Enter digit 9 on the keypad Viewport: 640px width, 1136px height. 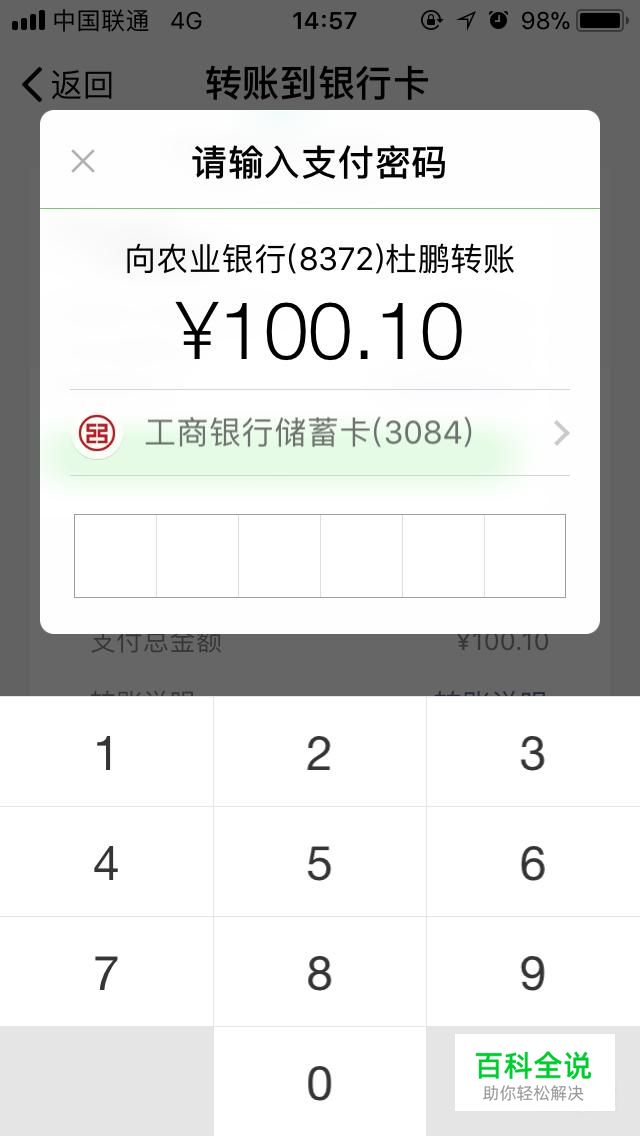click(x=533, y=972)
